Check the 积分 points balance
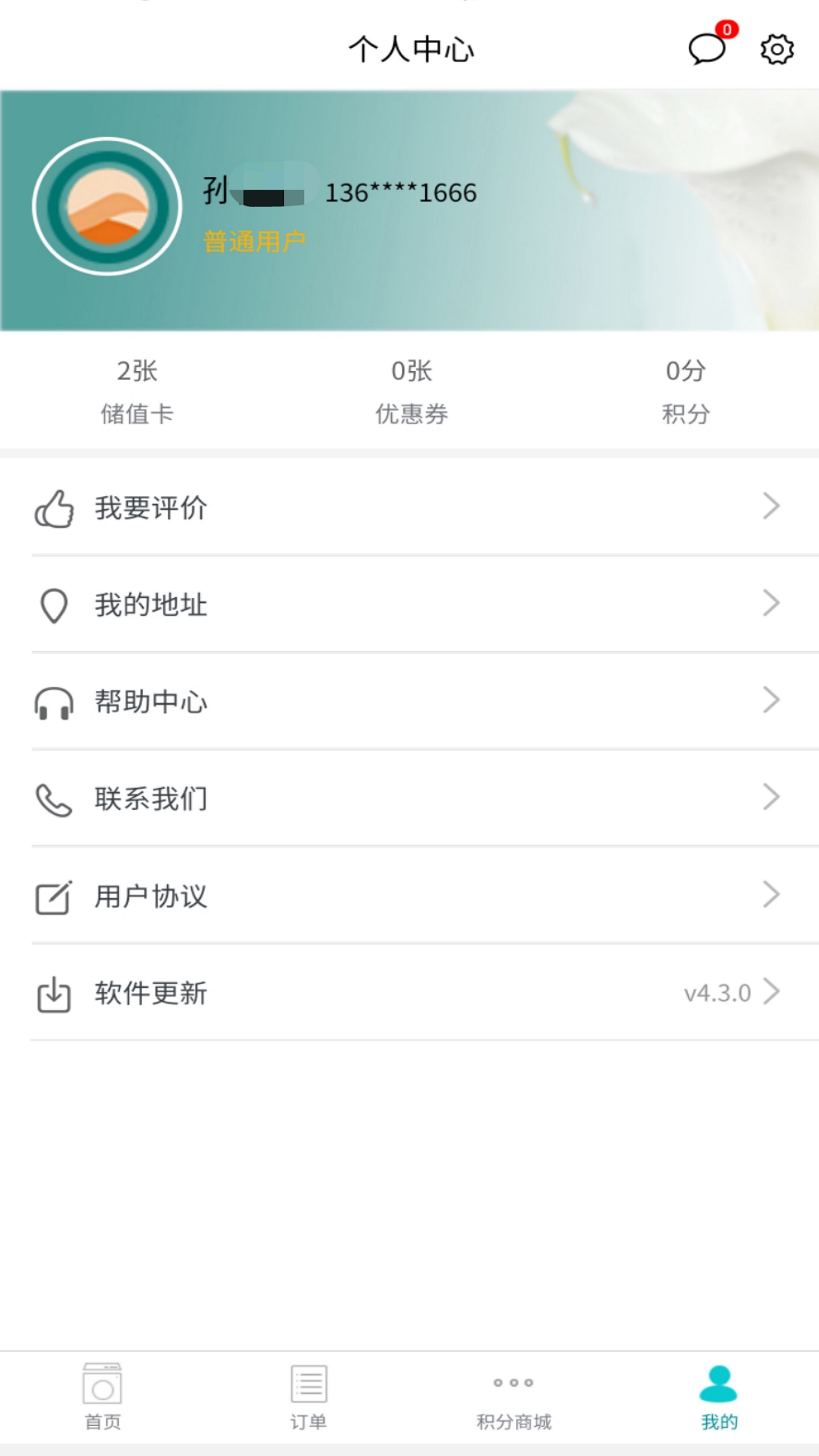This screenshot has width=819, height=1456. [686, 391]
